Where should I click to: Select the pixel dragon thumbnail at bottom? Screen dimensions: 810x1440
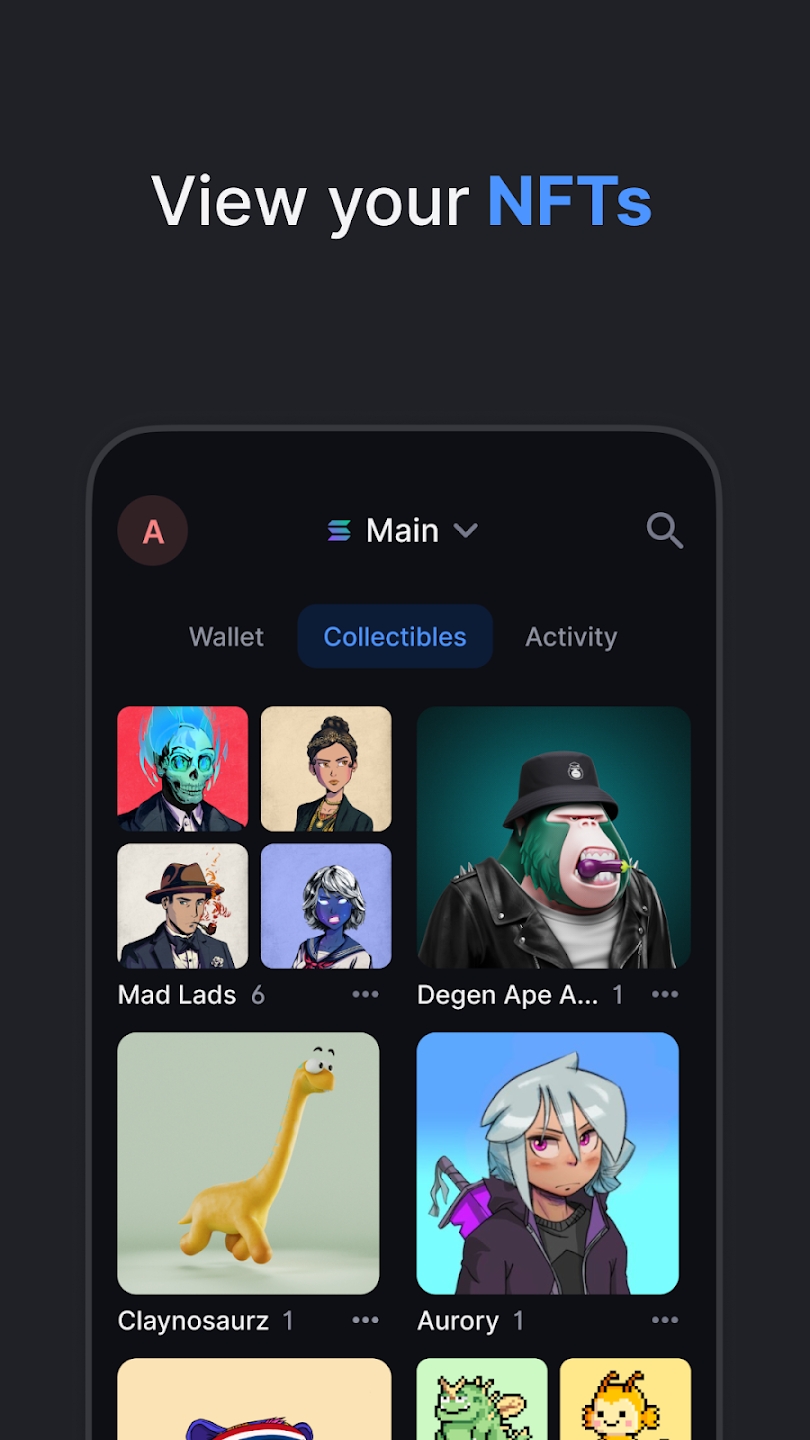pos(483,1400)
